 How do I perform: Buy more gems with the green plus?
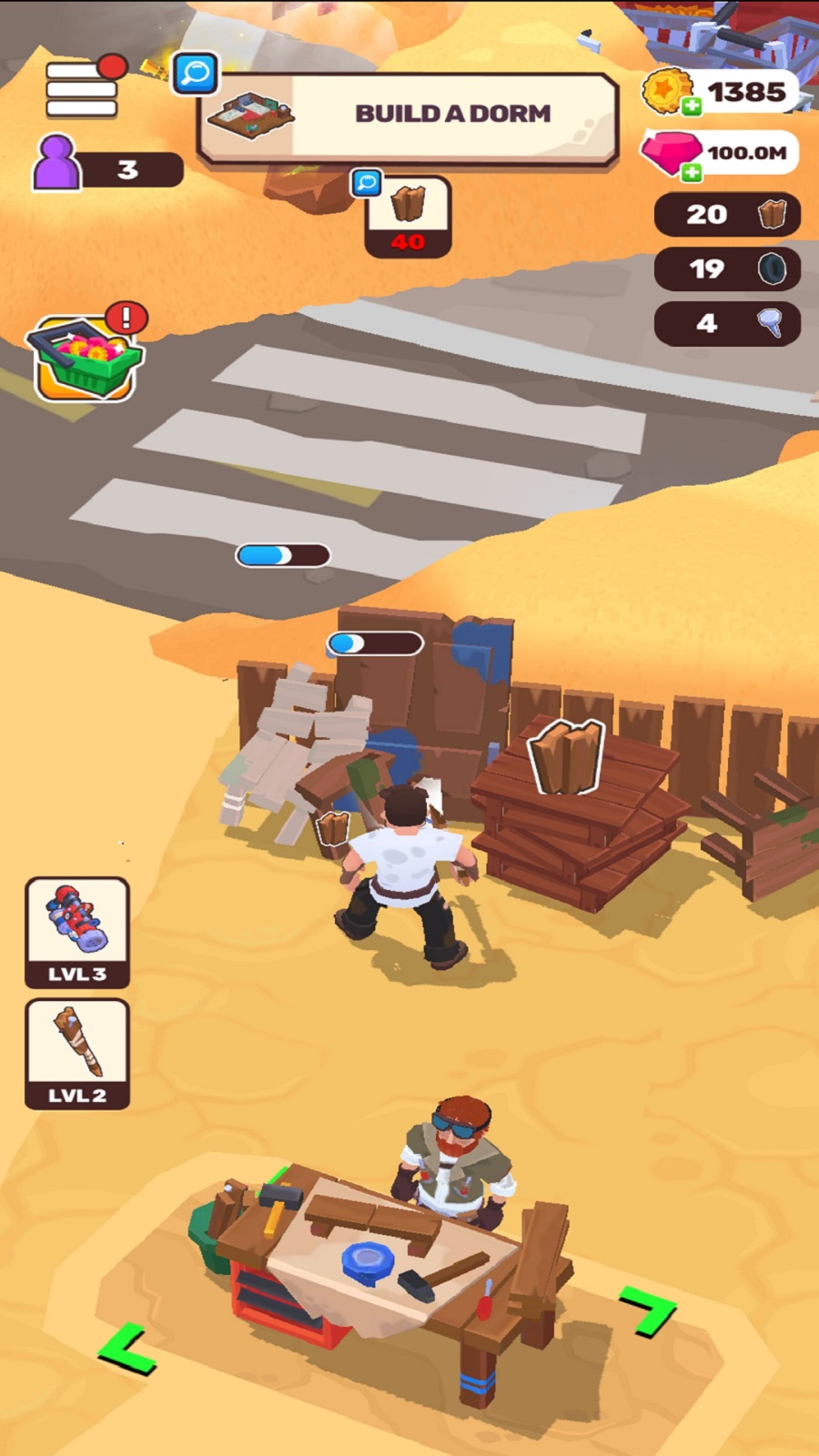click(692, 172)
